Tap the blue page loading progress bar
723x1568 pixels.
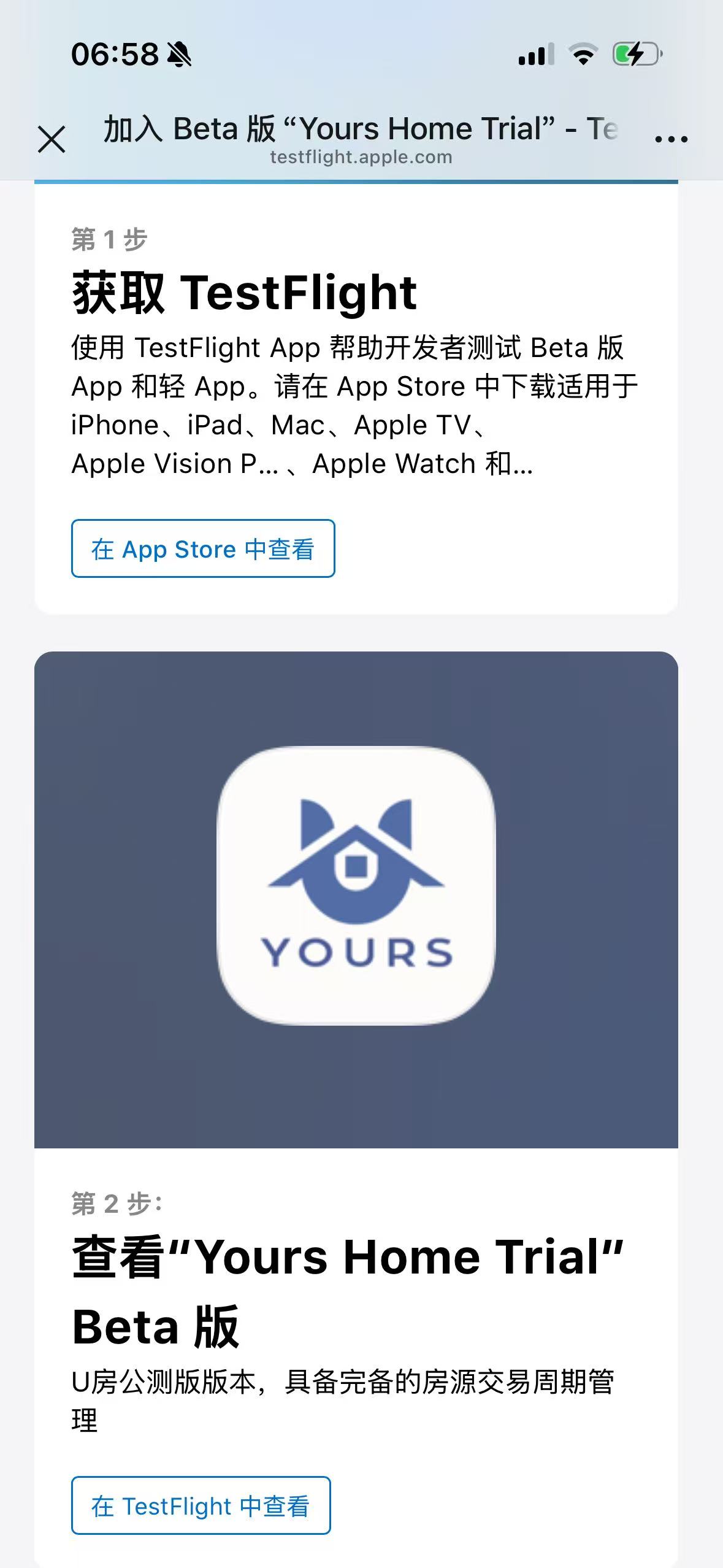pos(357,181)
